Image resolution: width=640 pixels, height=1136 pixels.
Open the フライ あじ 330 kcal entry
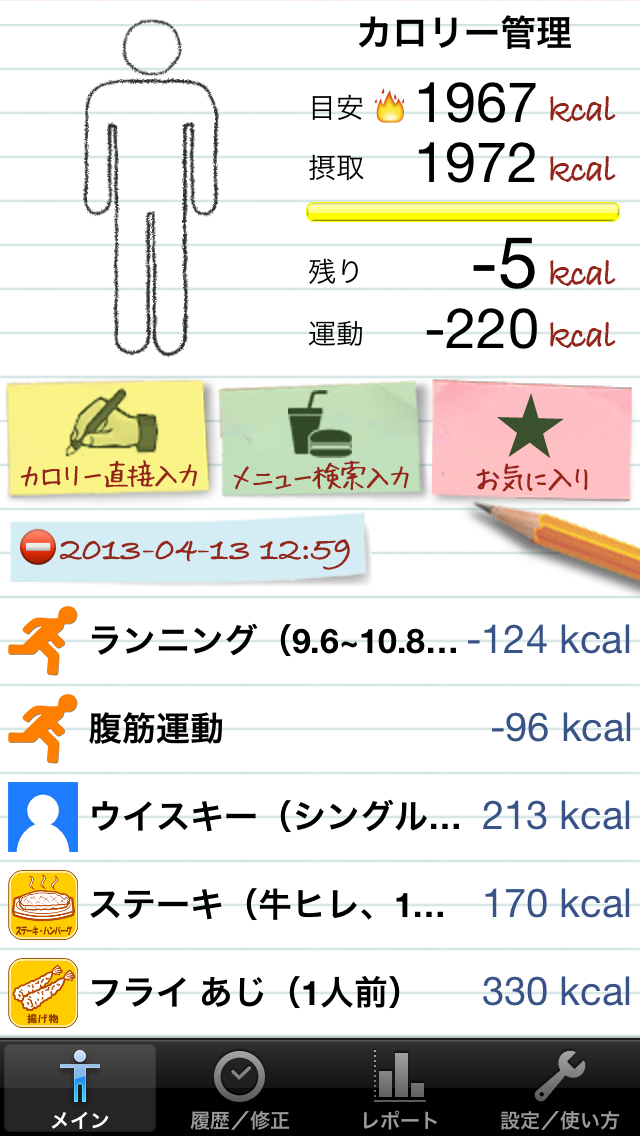320,992
